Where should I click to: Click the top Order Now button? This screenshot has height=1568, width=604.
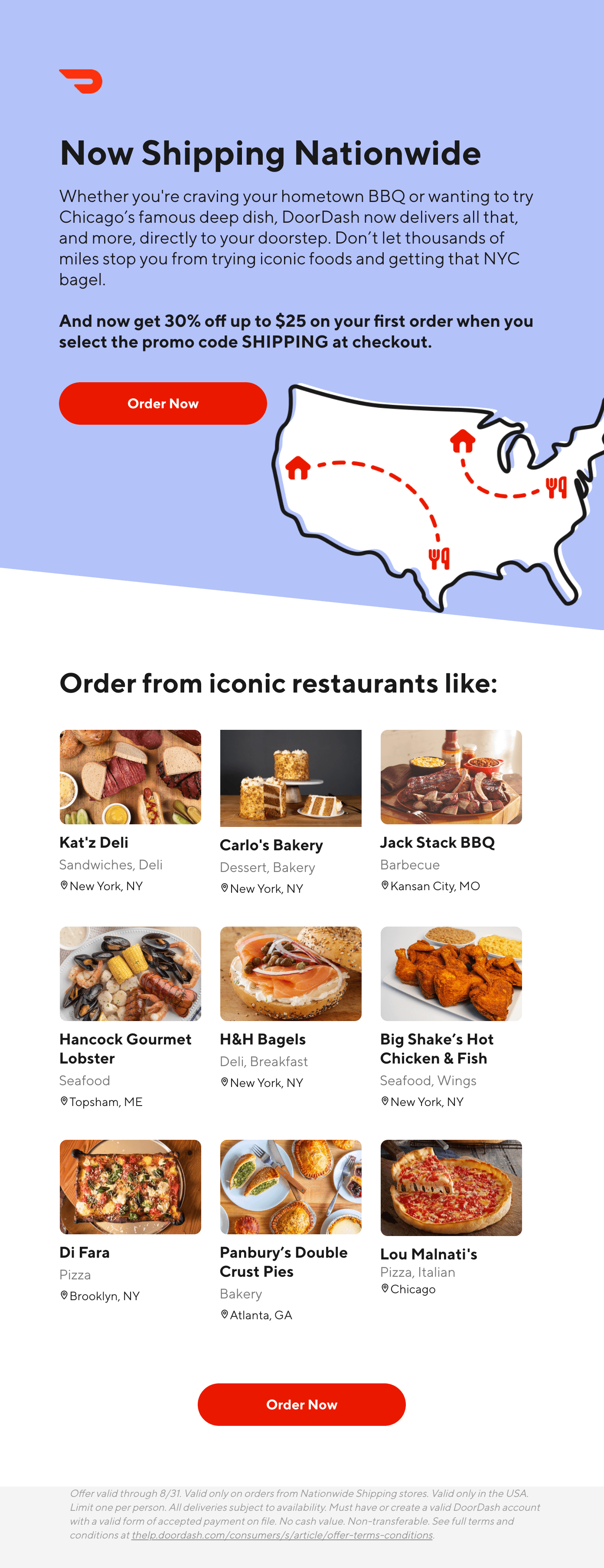[x=163, y=403]
